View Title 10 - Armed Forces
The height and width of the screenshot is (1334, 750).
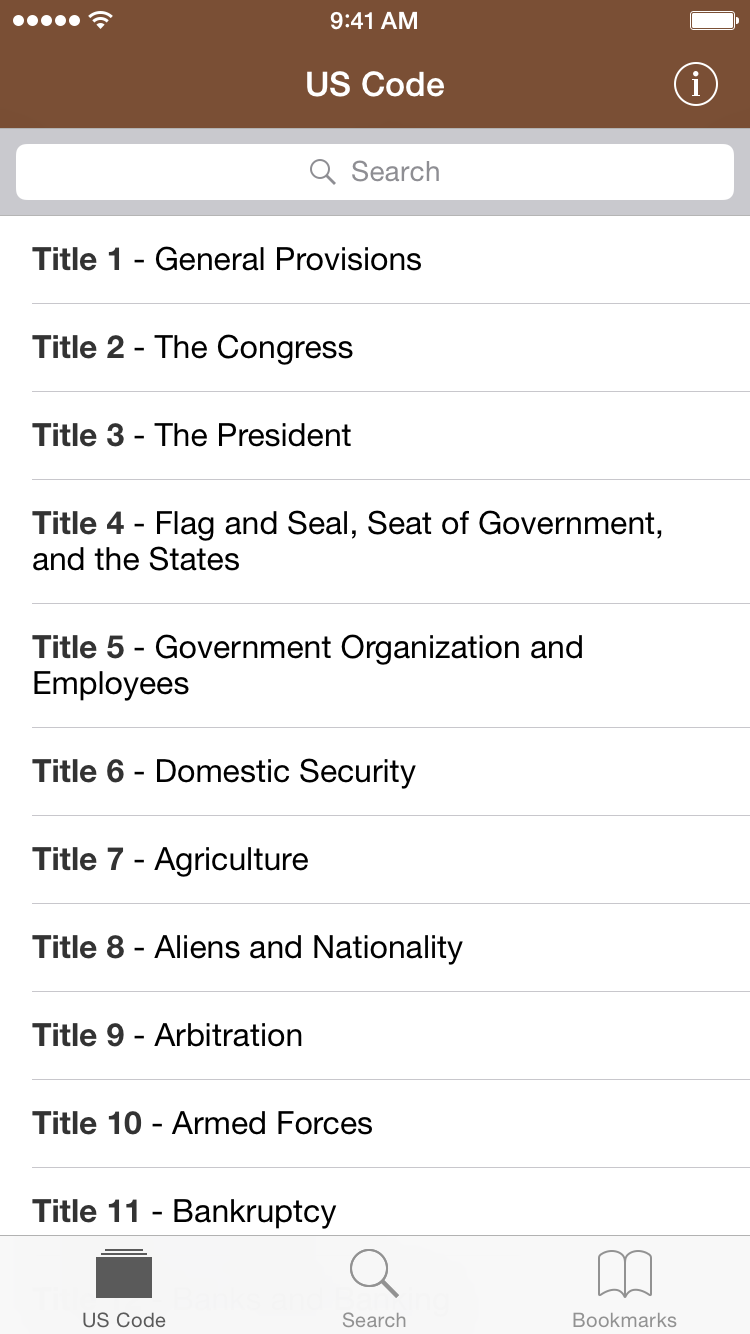pyautogui.click(x=375, y=1124)
